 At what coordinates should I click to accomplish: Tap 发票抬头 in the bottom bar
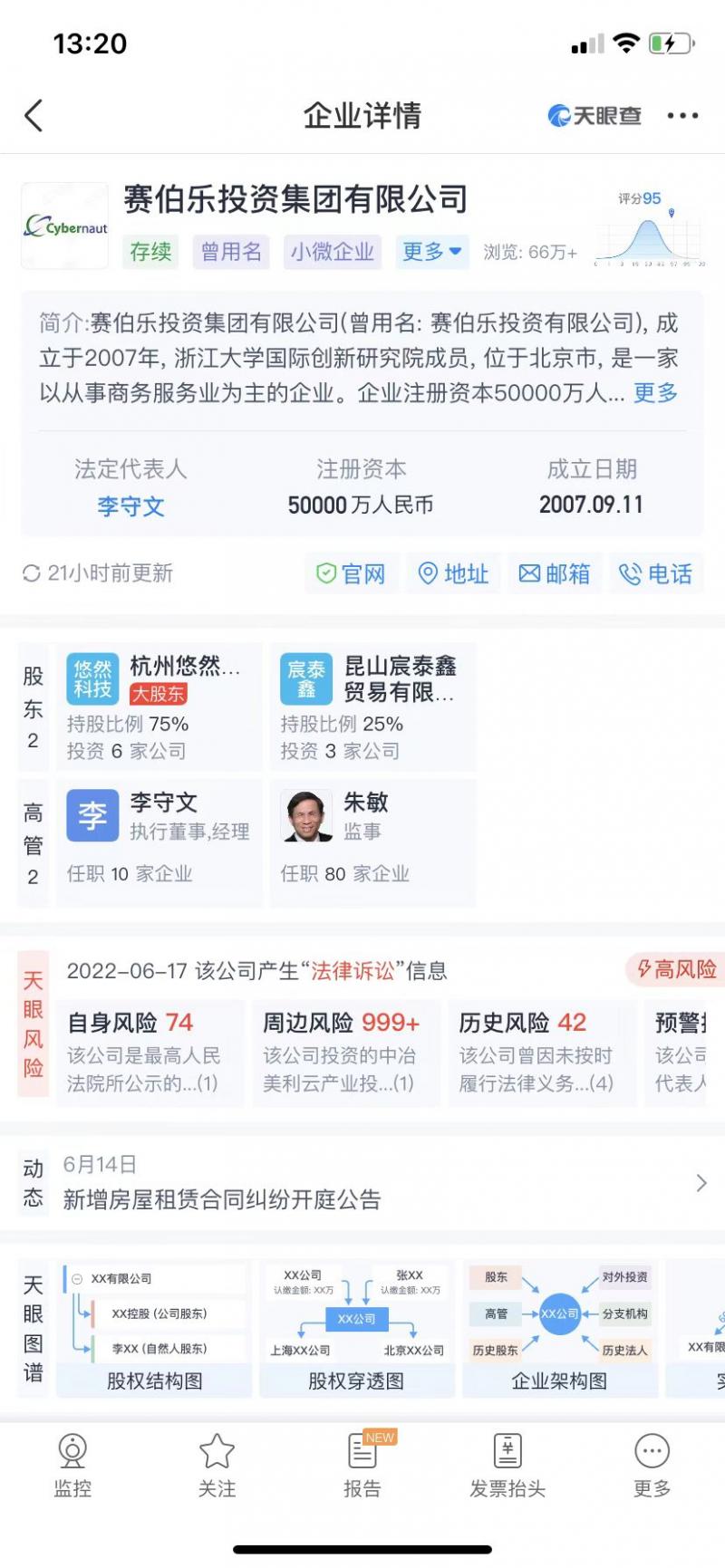[x=507, y=1465]
